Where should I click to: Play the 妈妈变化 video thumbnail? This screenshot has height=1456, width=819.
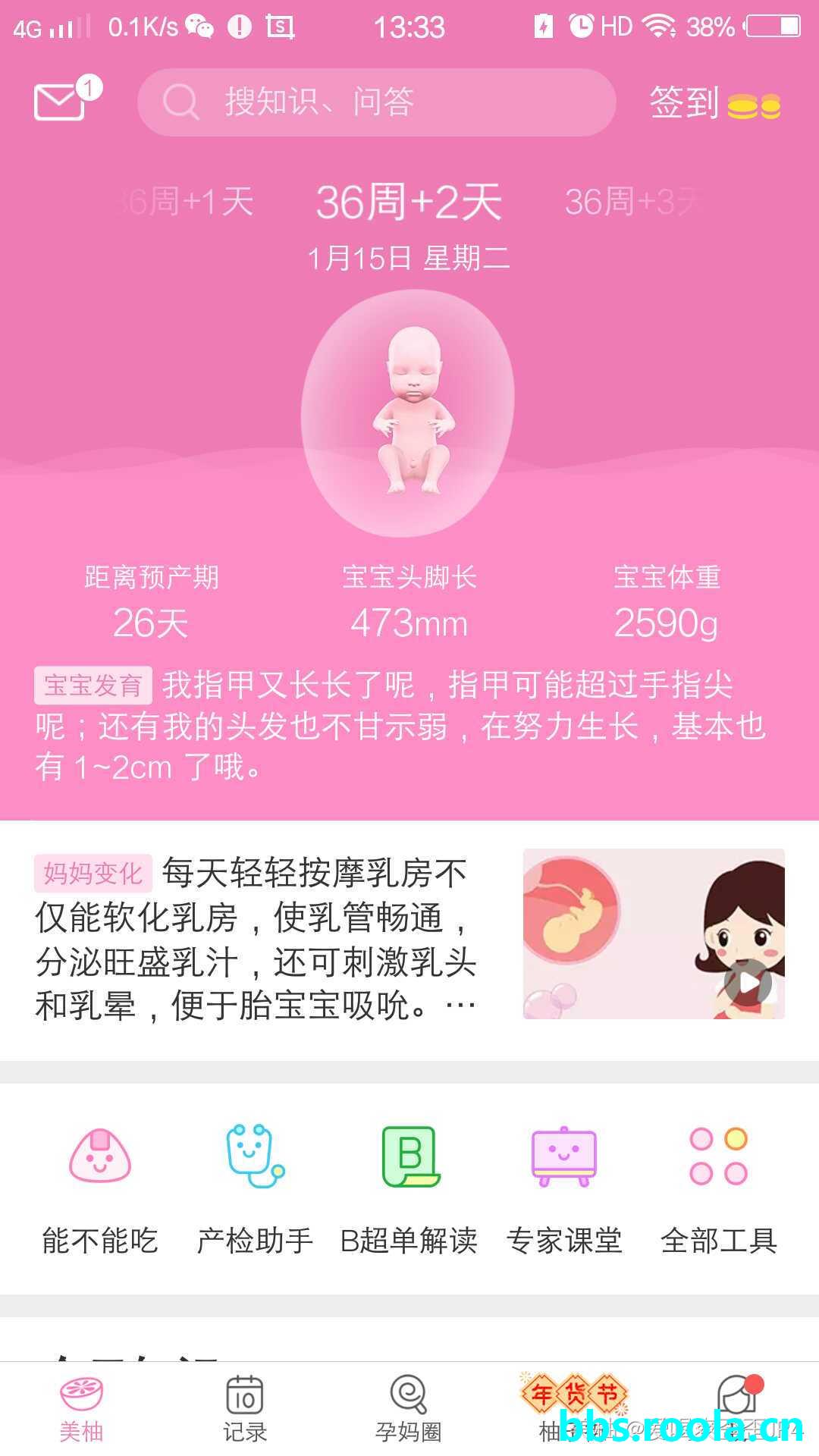[x=654, y=934]
